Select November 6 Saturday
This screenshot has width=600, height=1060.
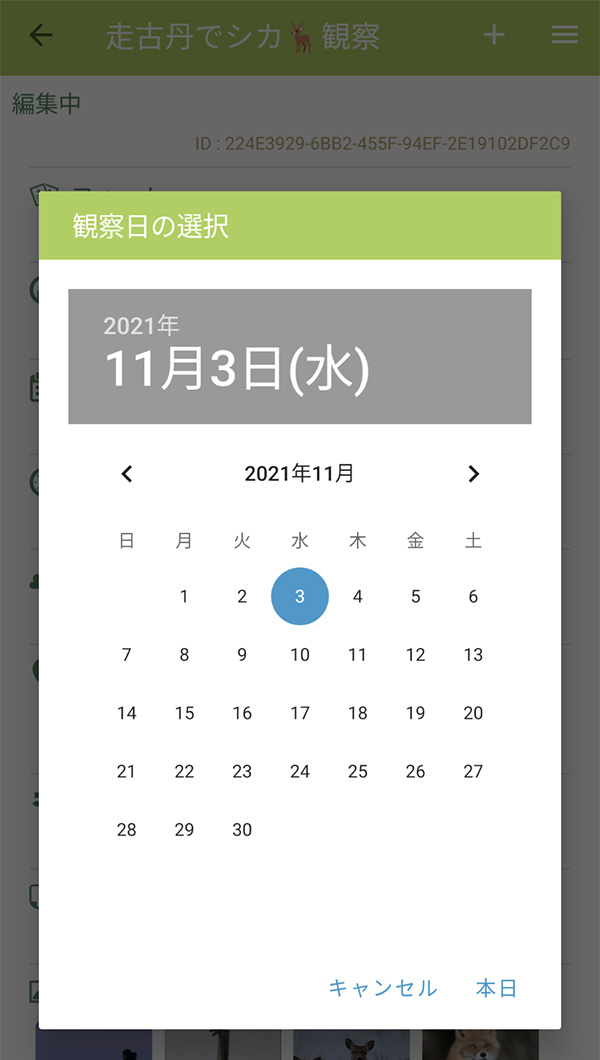tap(474, 596)
